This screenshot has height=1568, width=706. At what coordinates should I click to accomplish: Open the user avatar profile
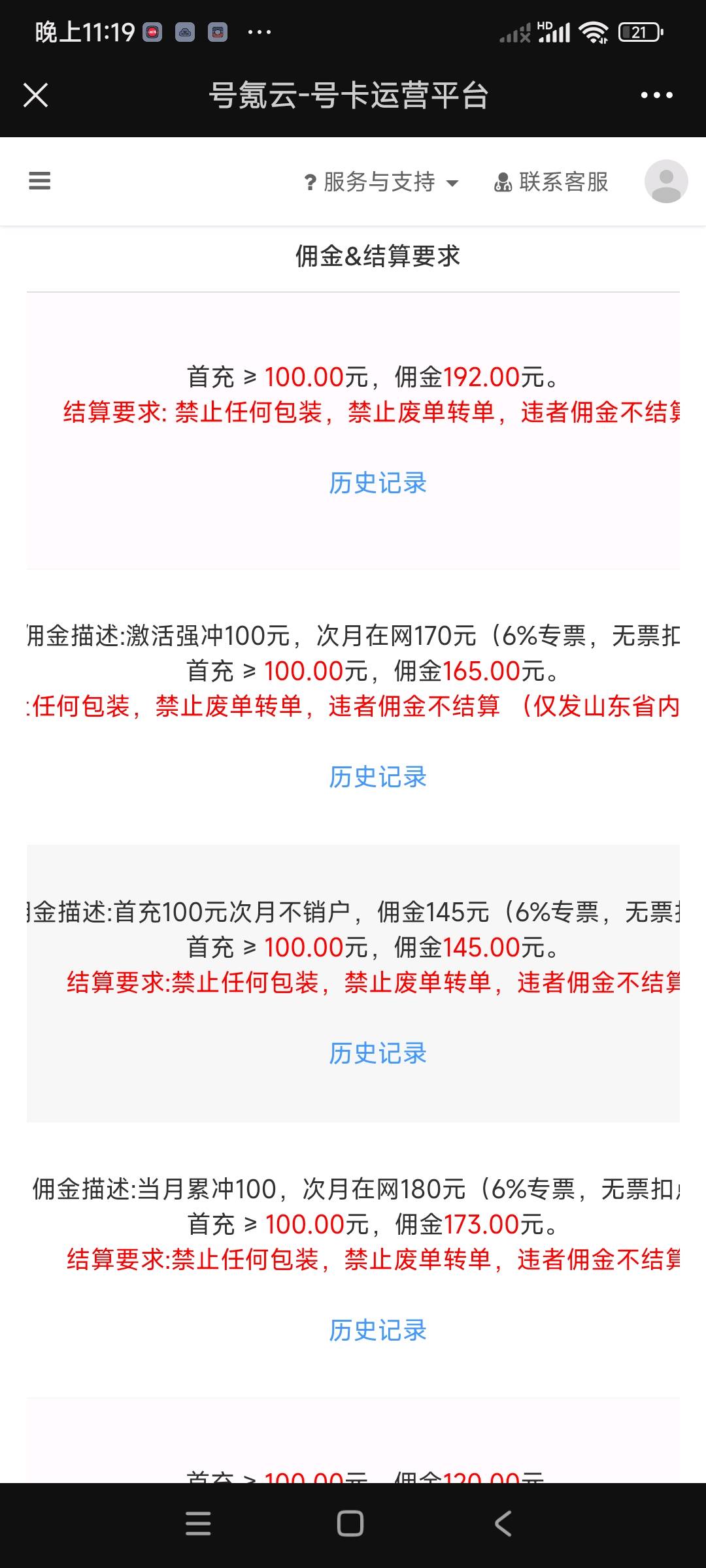pyautogui.click(x=666, y=181)
